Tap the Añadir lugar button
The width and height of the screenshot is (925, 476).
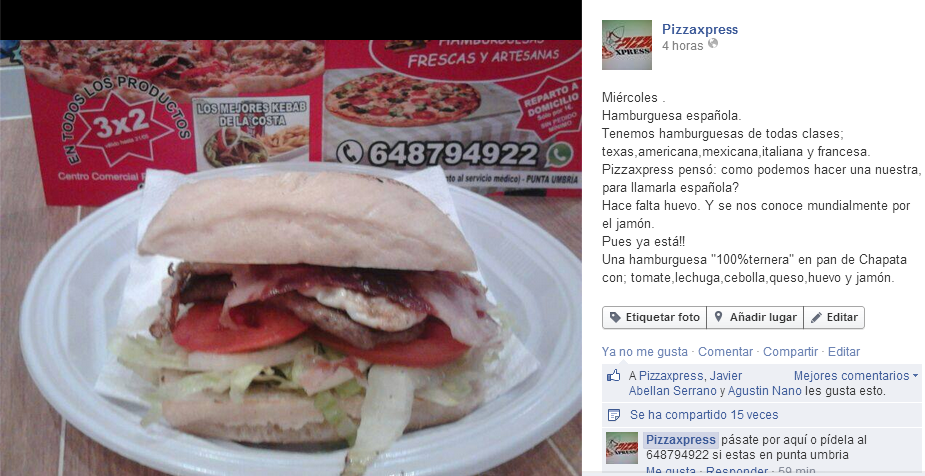pyautogui.click(x=755, y=317)
